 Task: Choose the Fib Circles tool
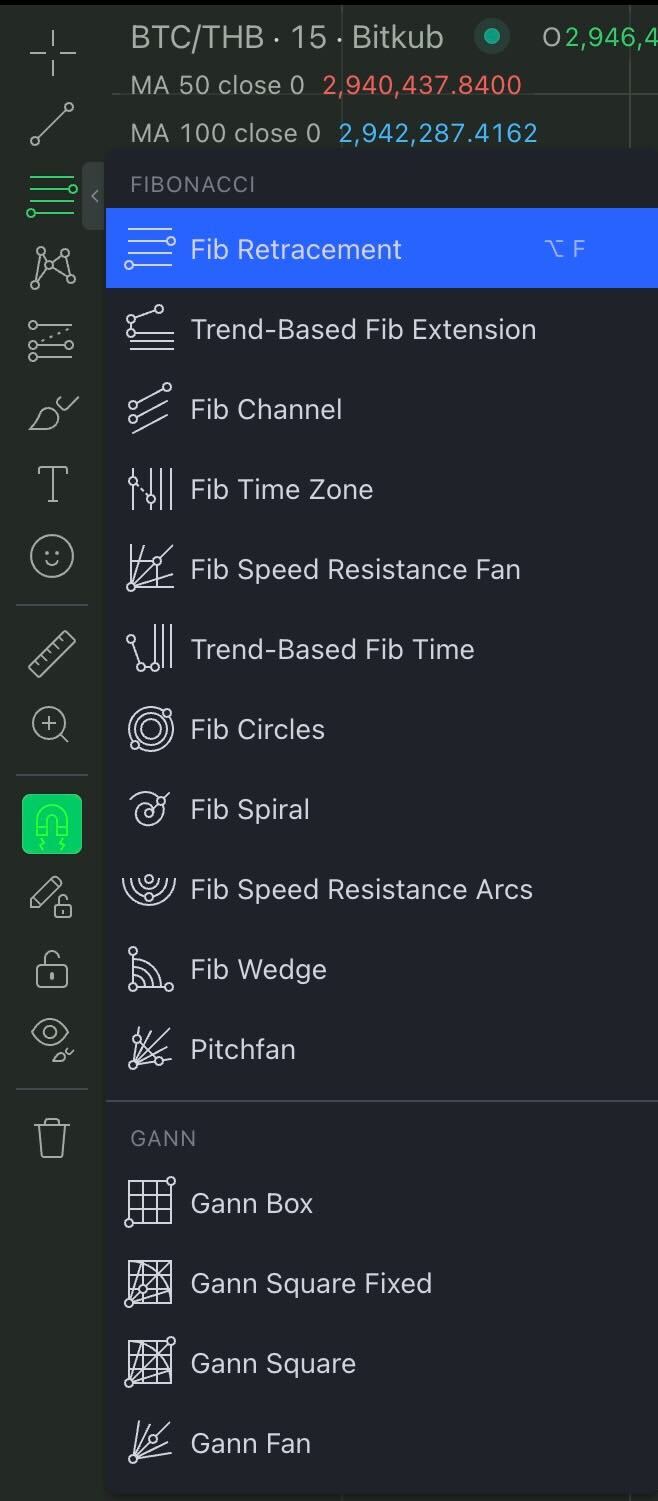(257, 729)
